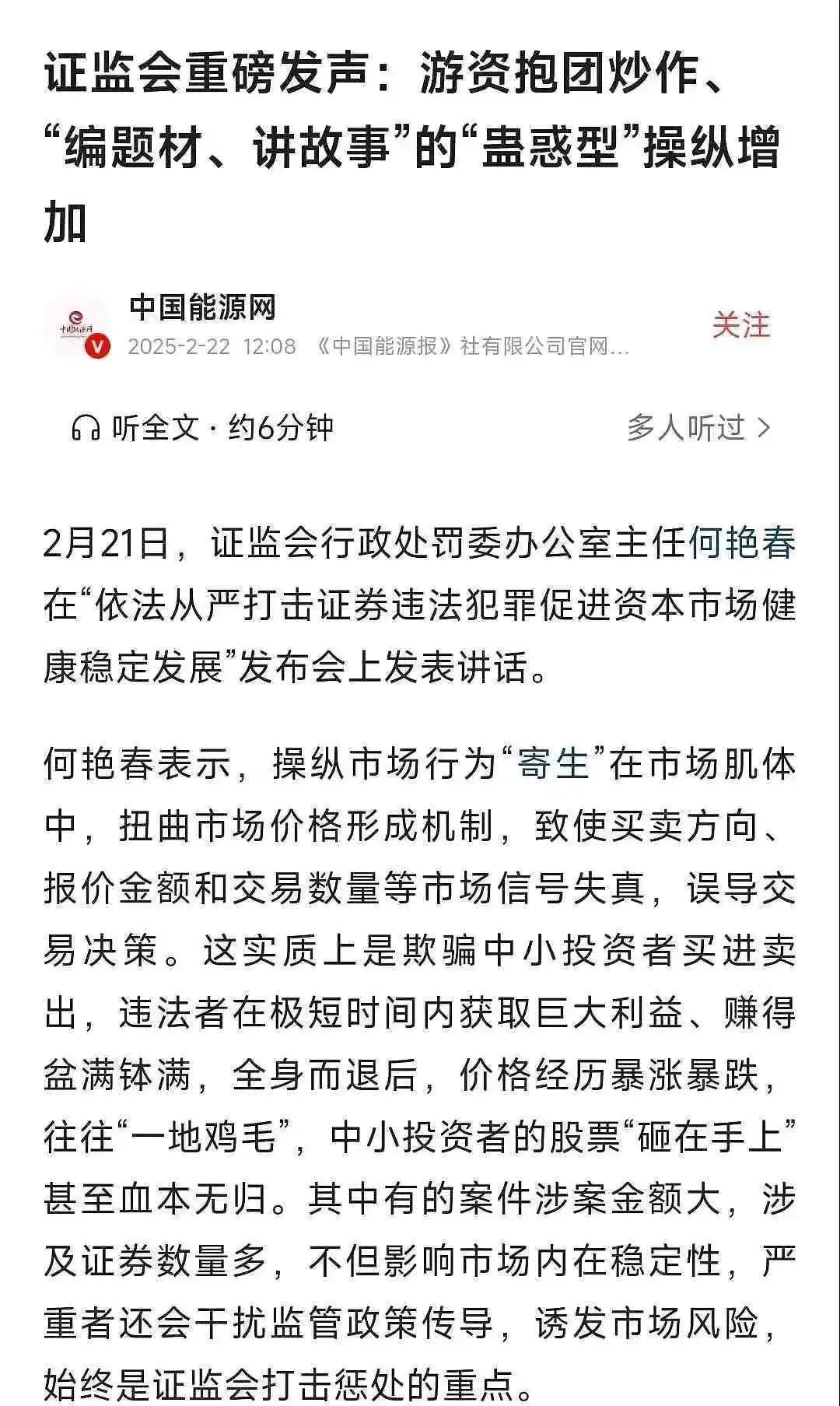Follow 中国能源网 with the 关注 button
Image resolution: width=840 pixels, height=1406 pixels.
(740, 325)
